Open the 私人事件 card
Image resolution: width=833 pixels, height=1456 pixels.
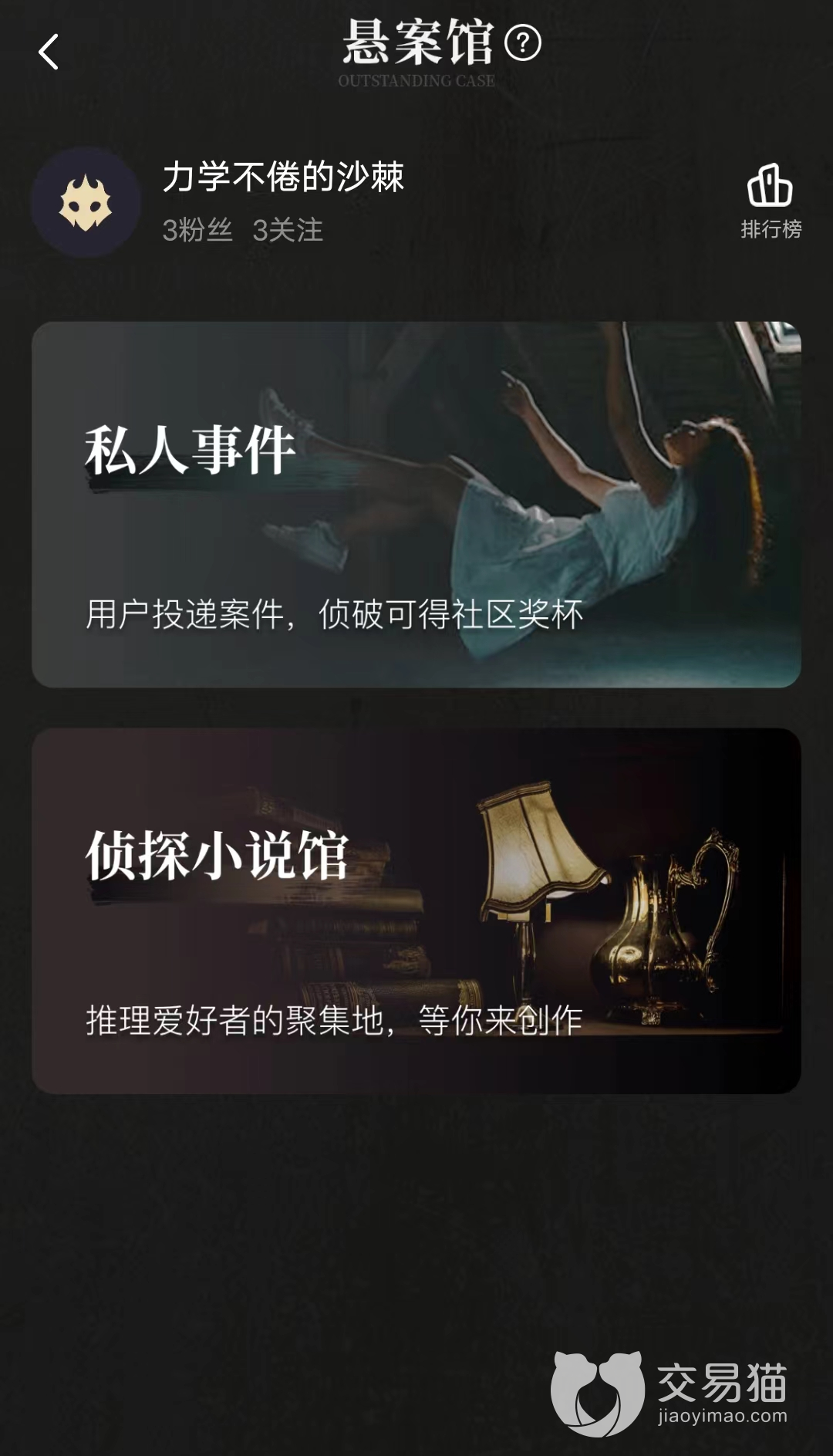[416, 505]
